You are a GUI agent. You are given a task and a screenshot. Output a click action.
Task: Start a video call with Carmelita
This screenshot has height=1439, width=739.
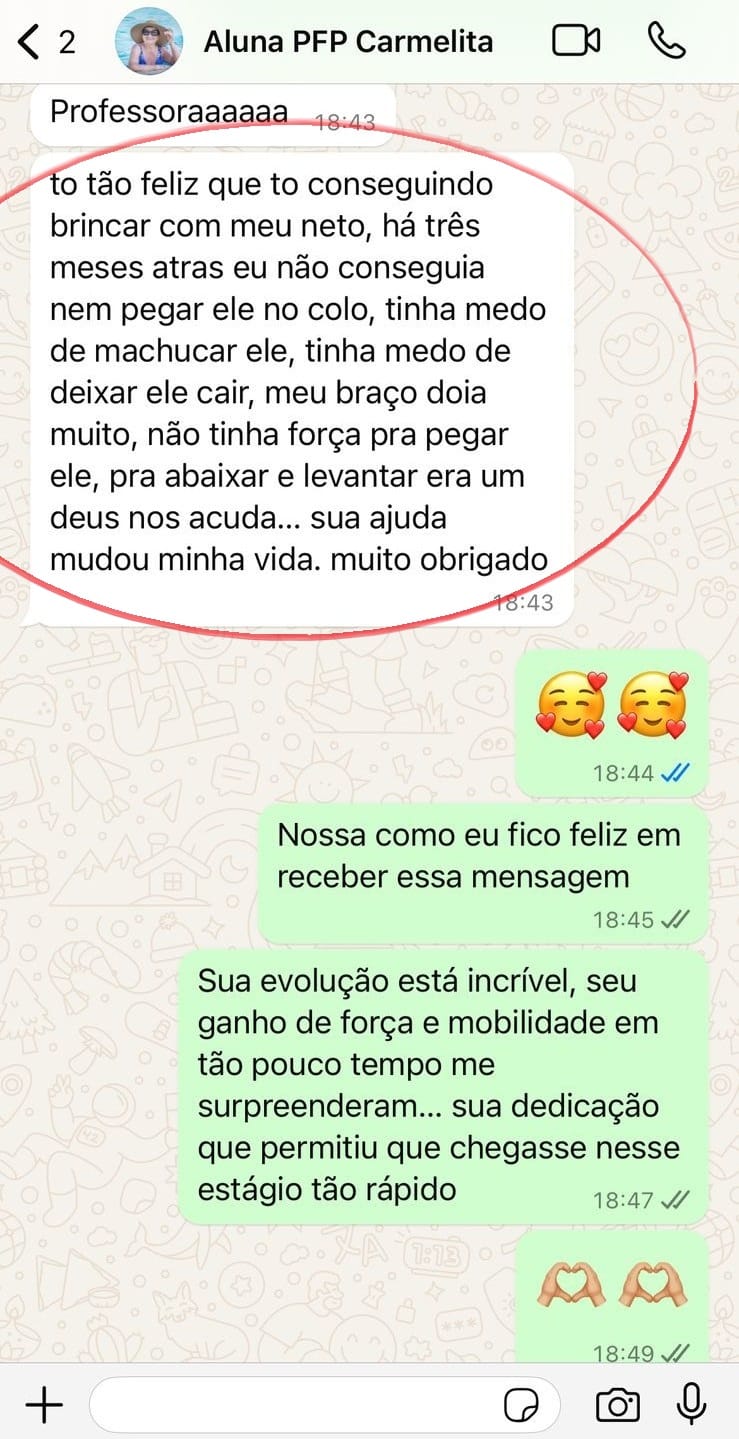[x=576, y=41]
